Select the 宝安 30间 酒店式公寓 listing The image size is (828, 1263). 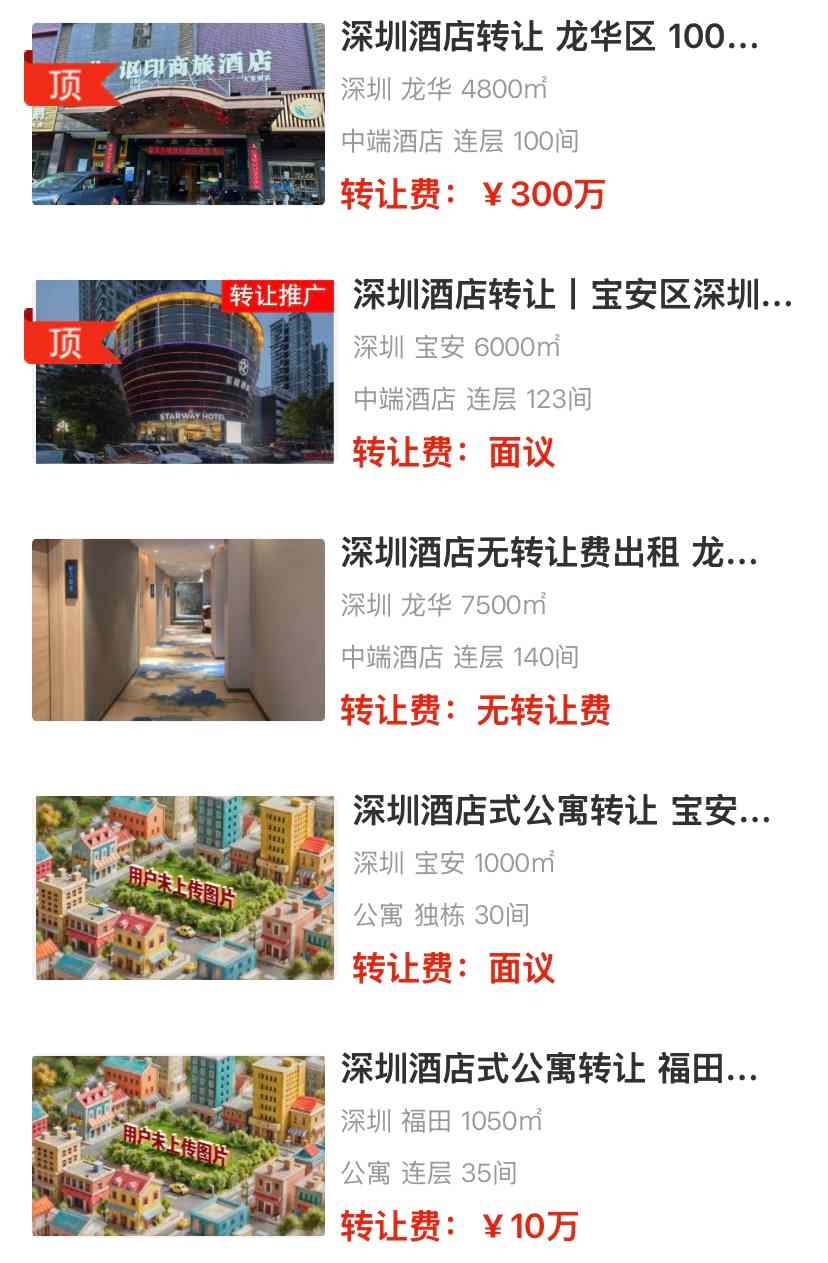pos(561,811)
